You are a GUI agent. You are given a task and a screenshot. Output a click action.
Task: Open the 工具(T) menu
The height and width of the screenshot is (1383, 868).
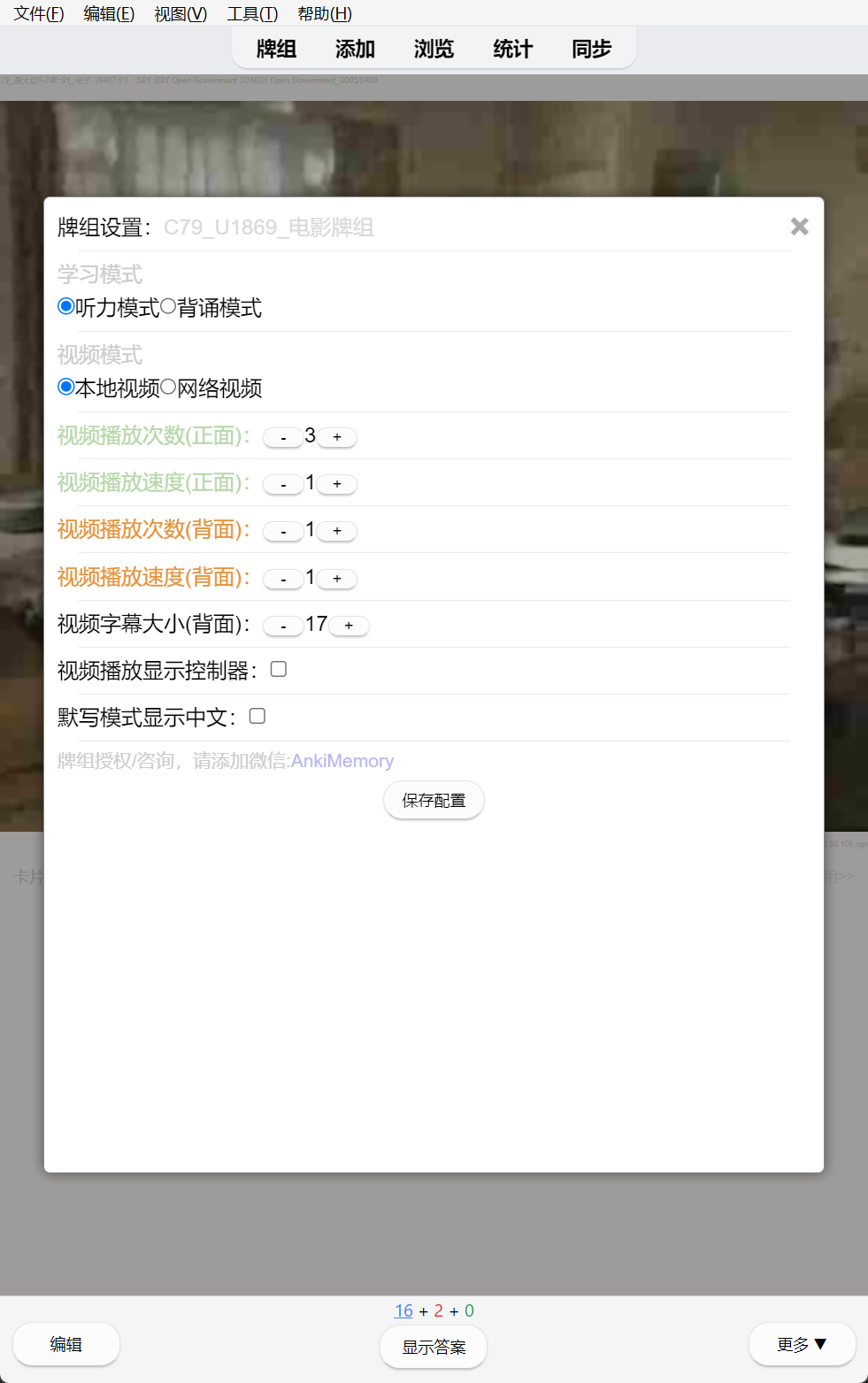(252, 13)
